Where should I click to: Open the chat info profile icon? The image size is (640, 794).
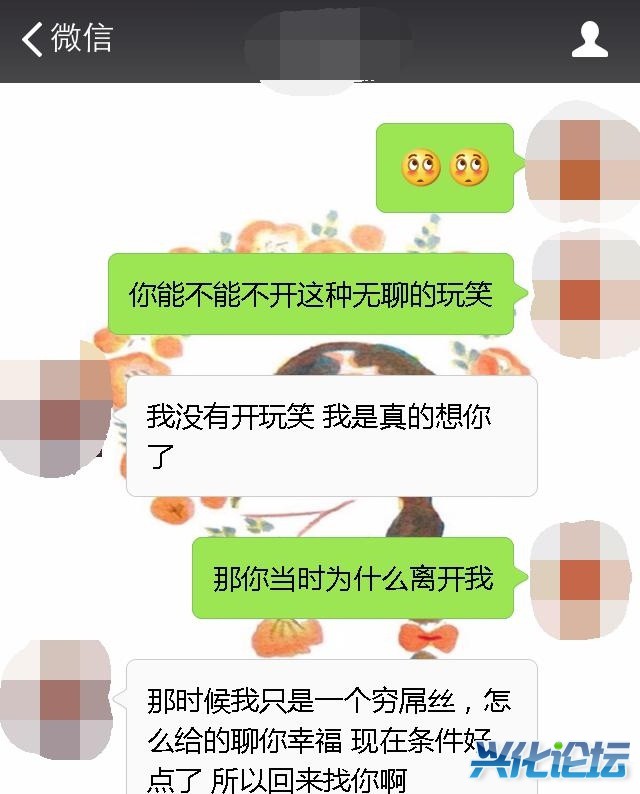pyautogui.click(x=589, y=39)
